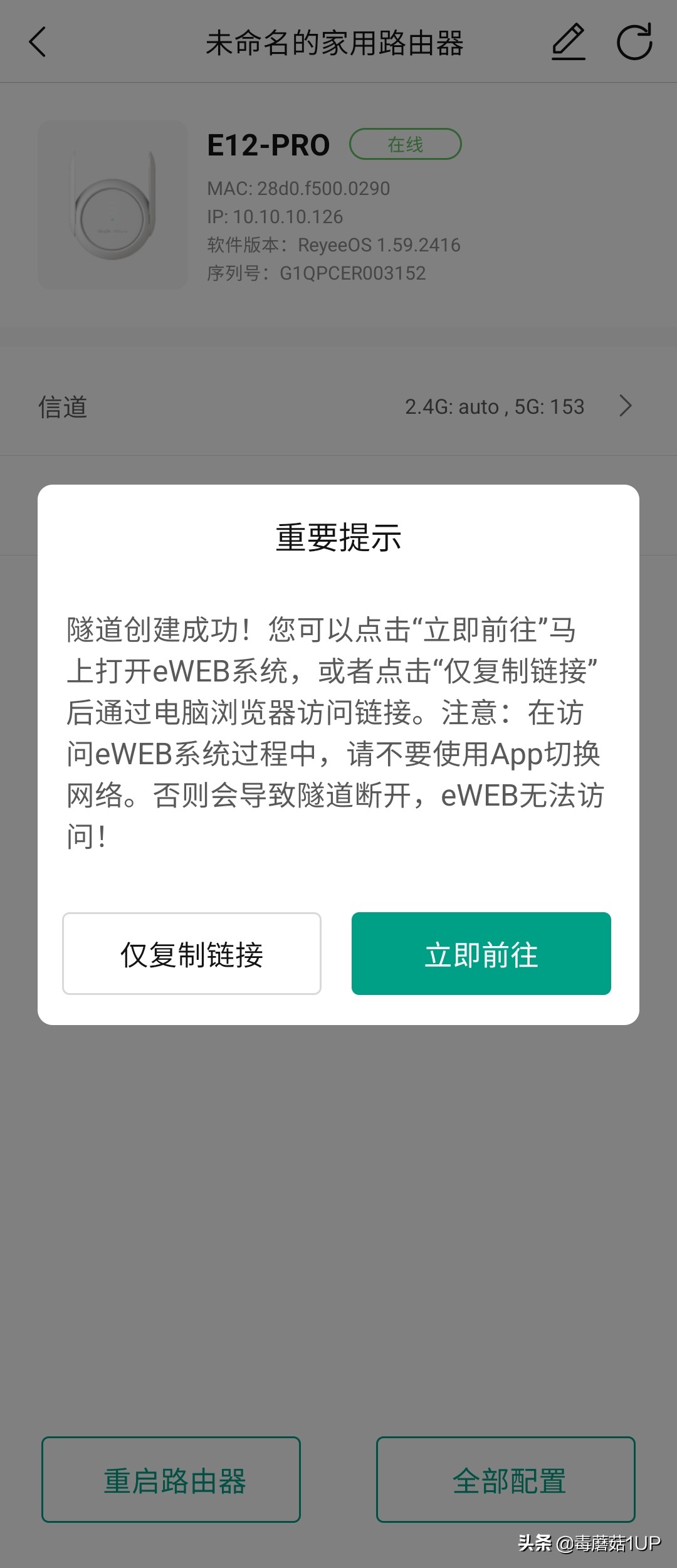Image resolution: width=677 pixels, height=1568 pixels.
Task: Tap the E12-PRO model name heading
Action: pyautogui.click(x=268, y=144)
